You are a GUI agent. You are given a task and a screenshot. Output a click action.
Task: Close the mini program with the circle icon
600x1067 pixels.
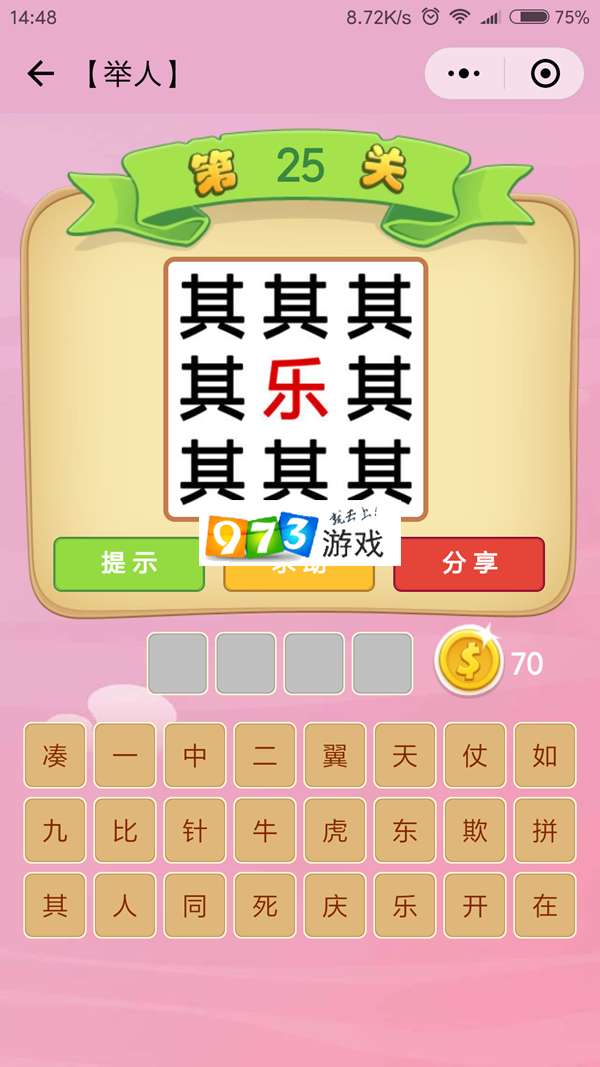click(x=544, y=74)
